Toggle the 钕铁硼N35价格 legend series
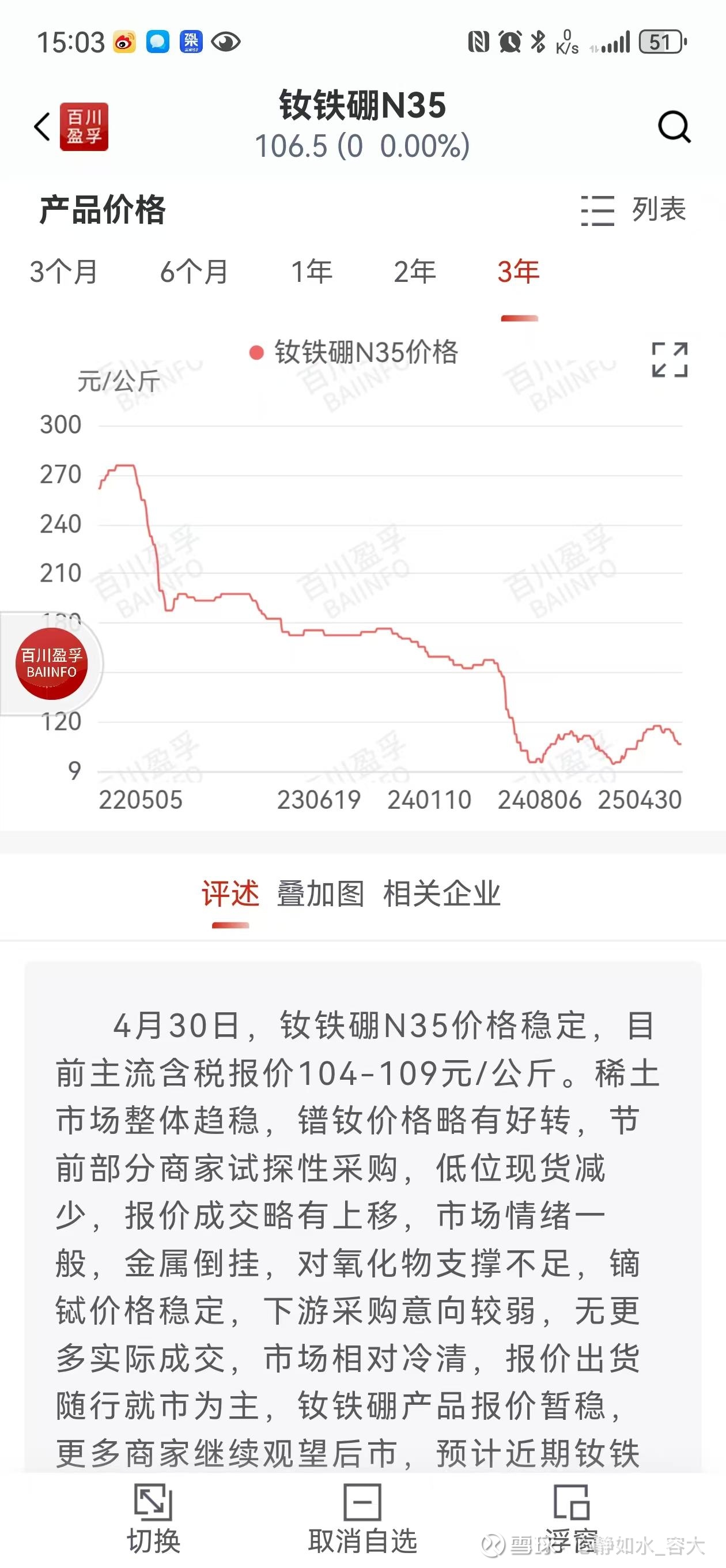The width and height of the screenshot is (726, 1568). 354,352
